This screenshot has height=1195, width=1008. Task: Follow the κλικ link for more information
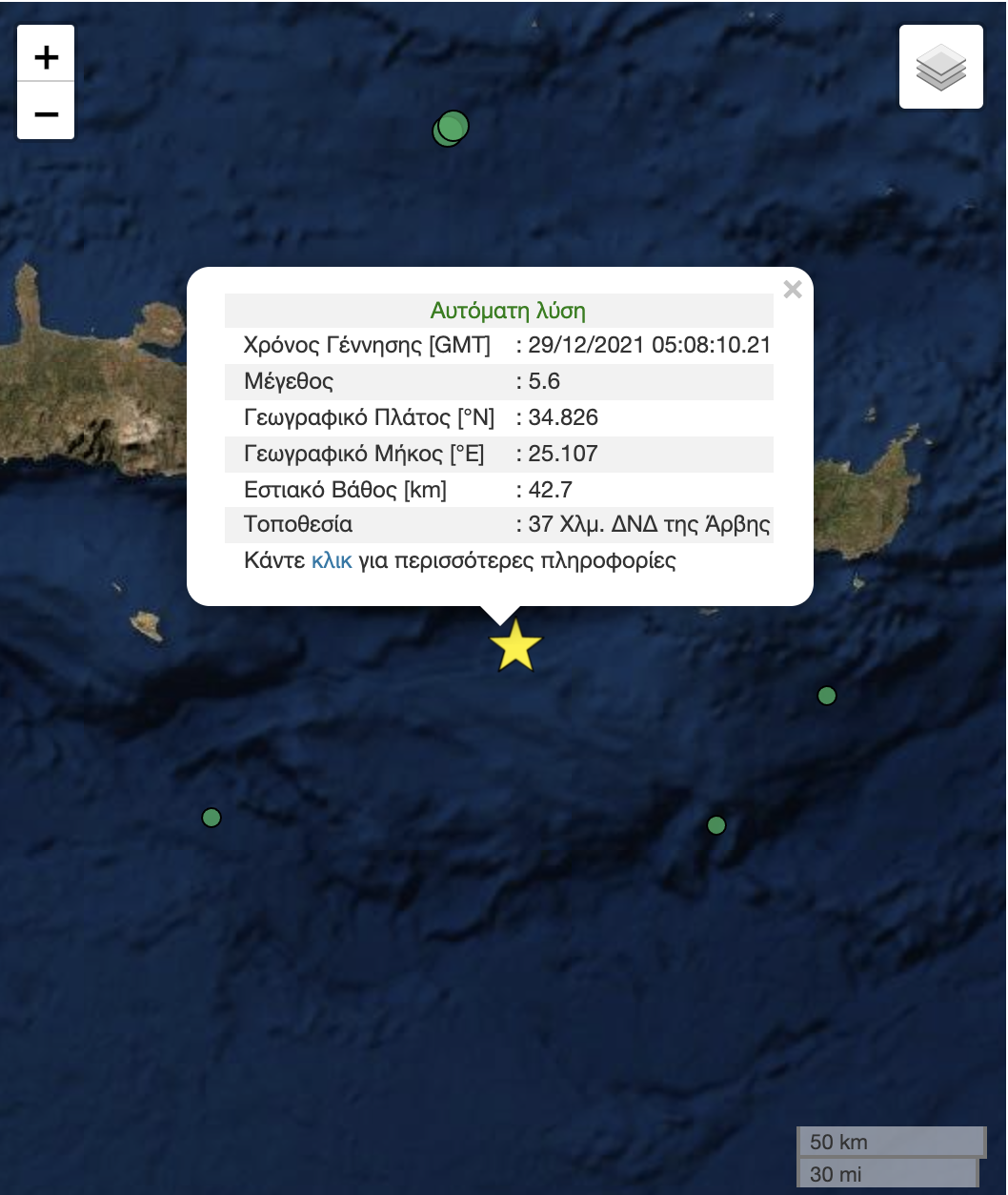tap(332, 560)
